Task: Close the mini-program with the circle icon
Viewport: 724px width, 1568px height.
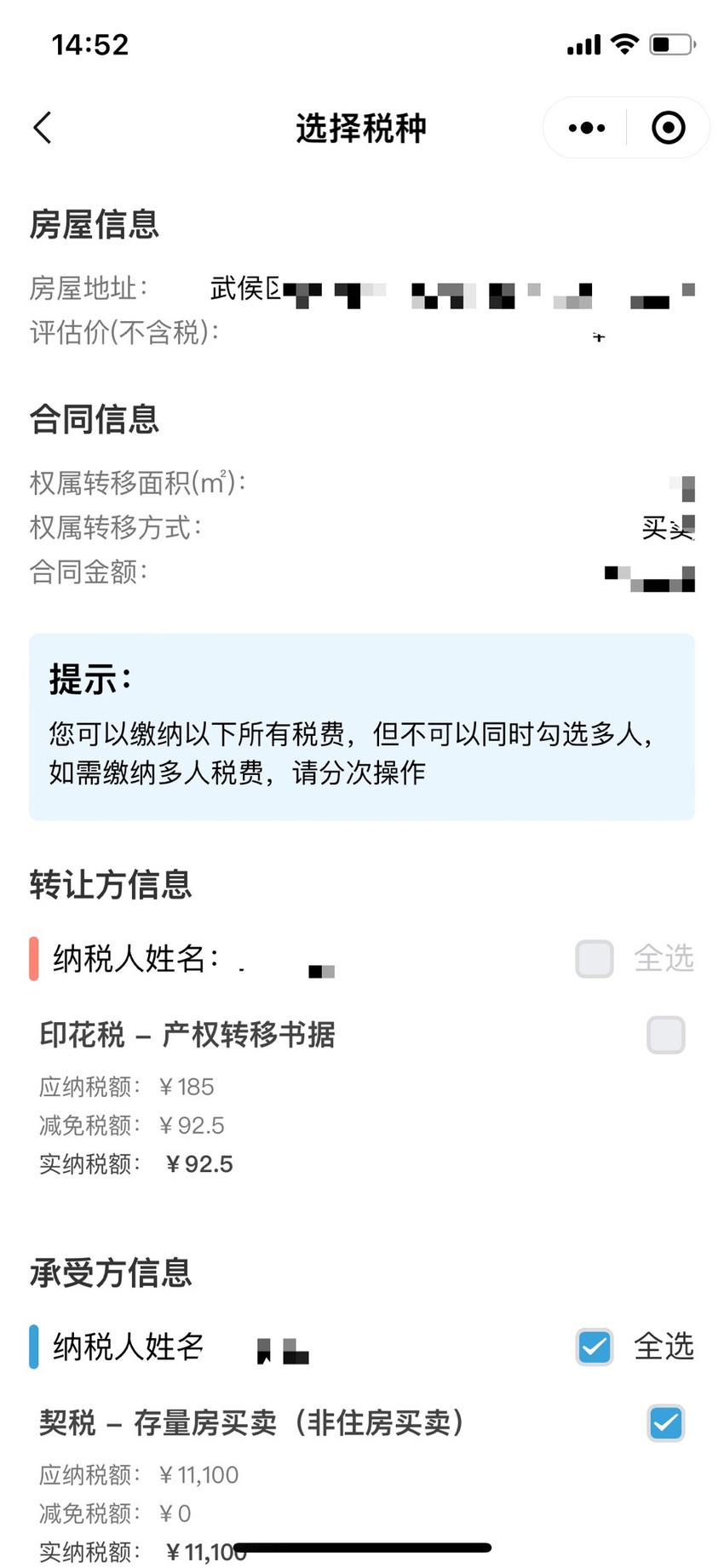Action: click(x=669, y=128)
